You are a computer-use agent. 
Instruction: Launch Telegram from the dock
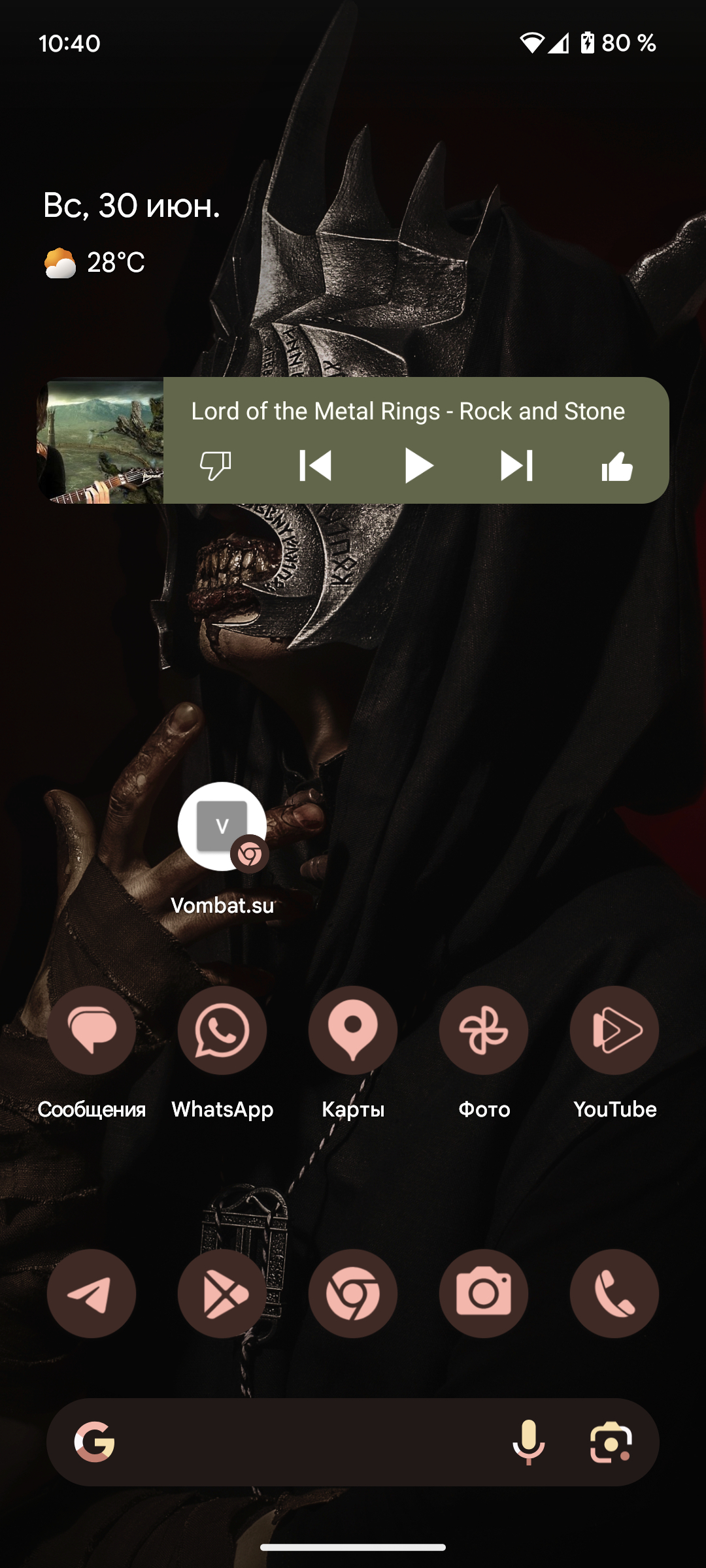[x=92, y=1294]
